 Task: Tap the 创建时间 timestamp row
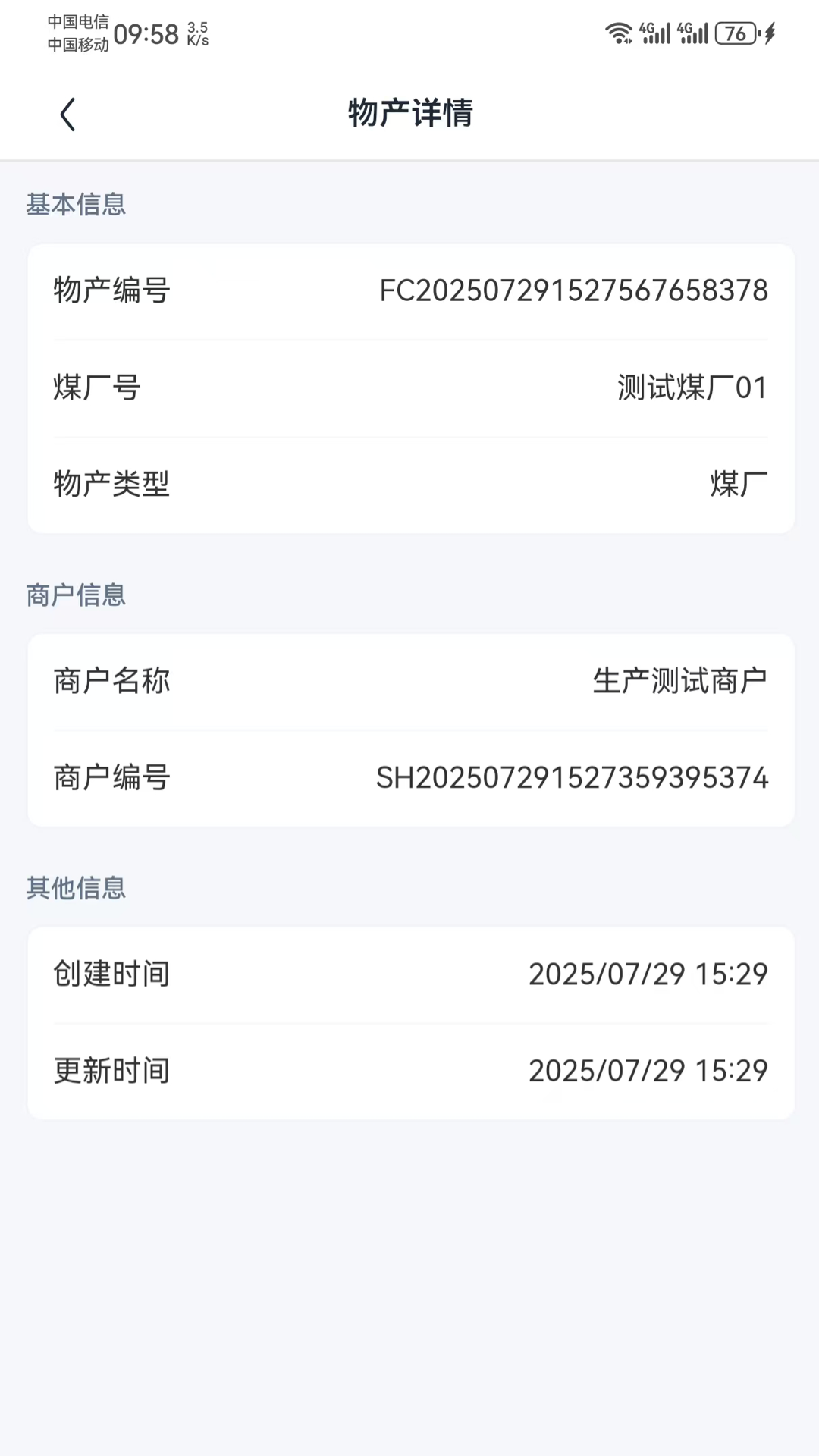(x=409, y=974)
